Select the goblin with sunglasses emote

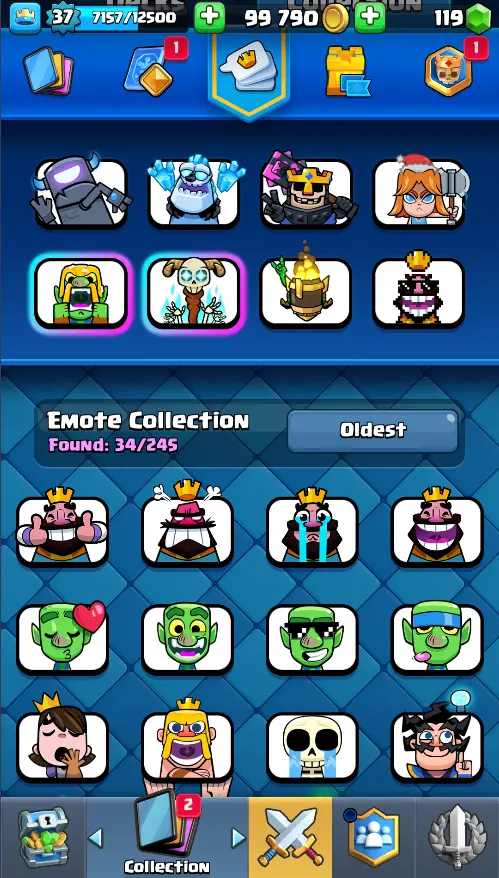click(312, 638)
